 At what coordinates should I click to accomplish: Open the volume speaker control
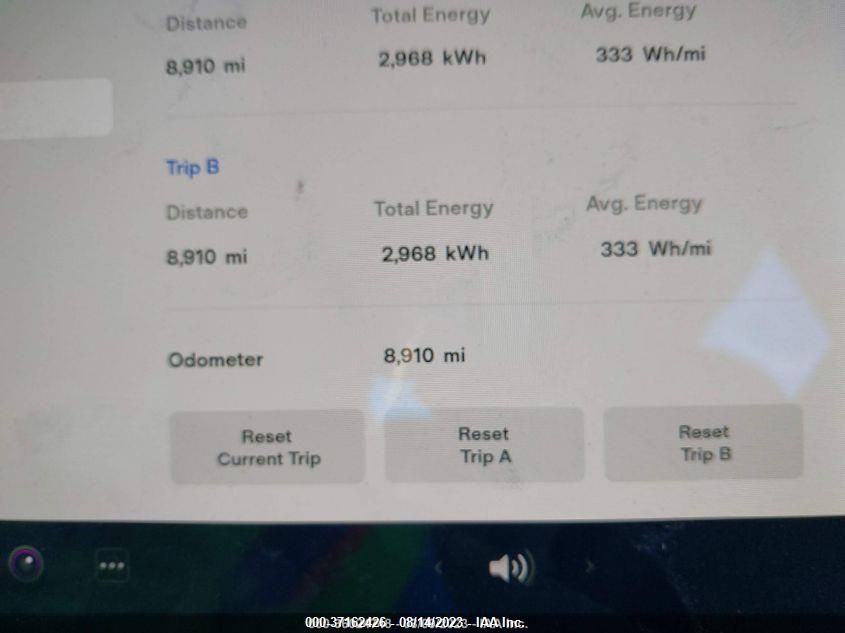[x=510, y=568]
